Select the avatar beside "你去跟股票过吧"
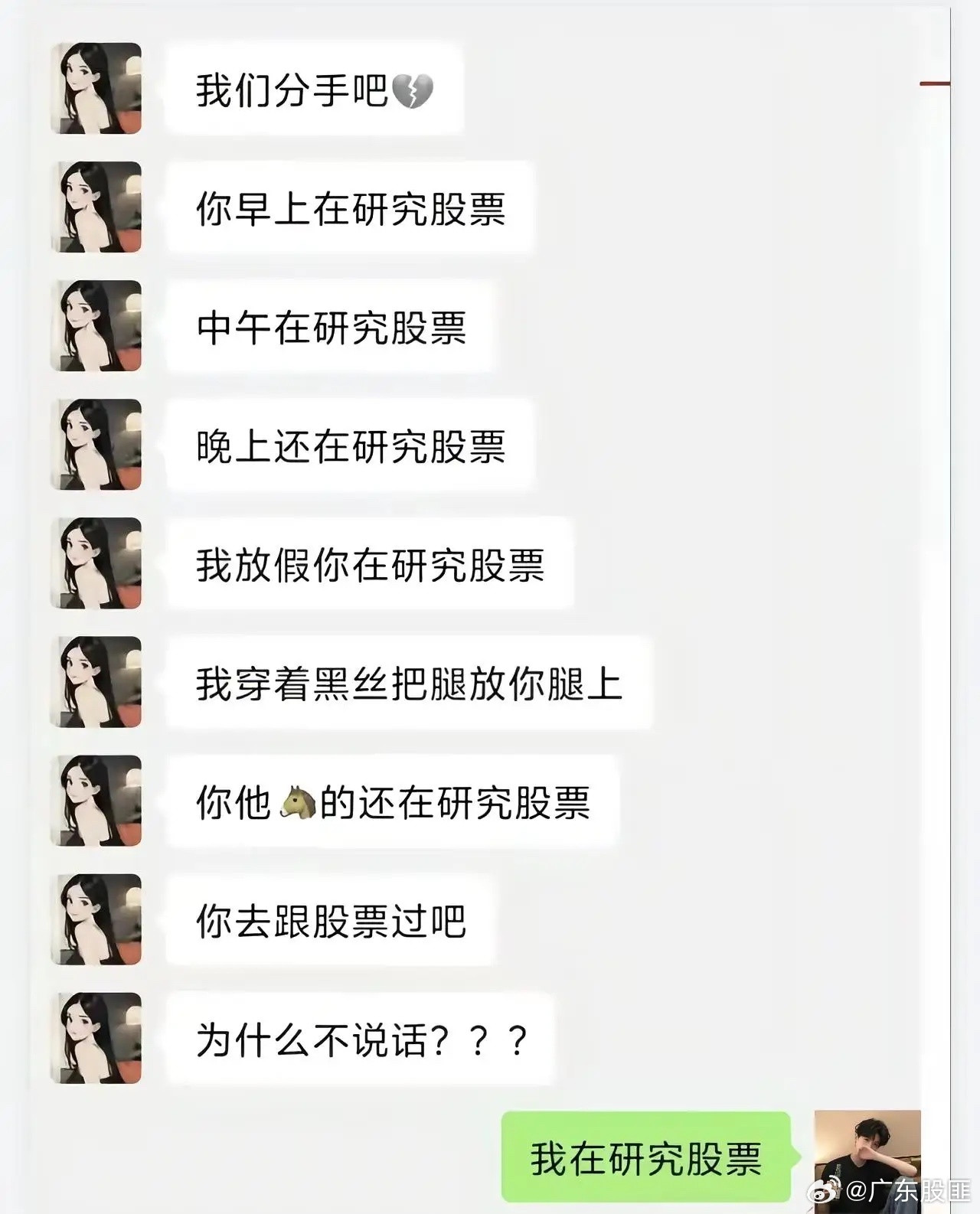The height and width of the screenshot is (1214, 980). pyautogui.click(x=96, y=920)
